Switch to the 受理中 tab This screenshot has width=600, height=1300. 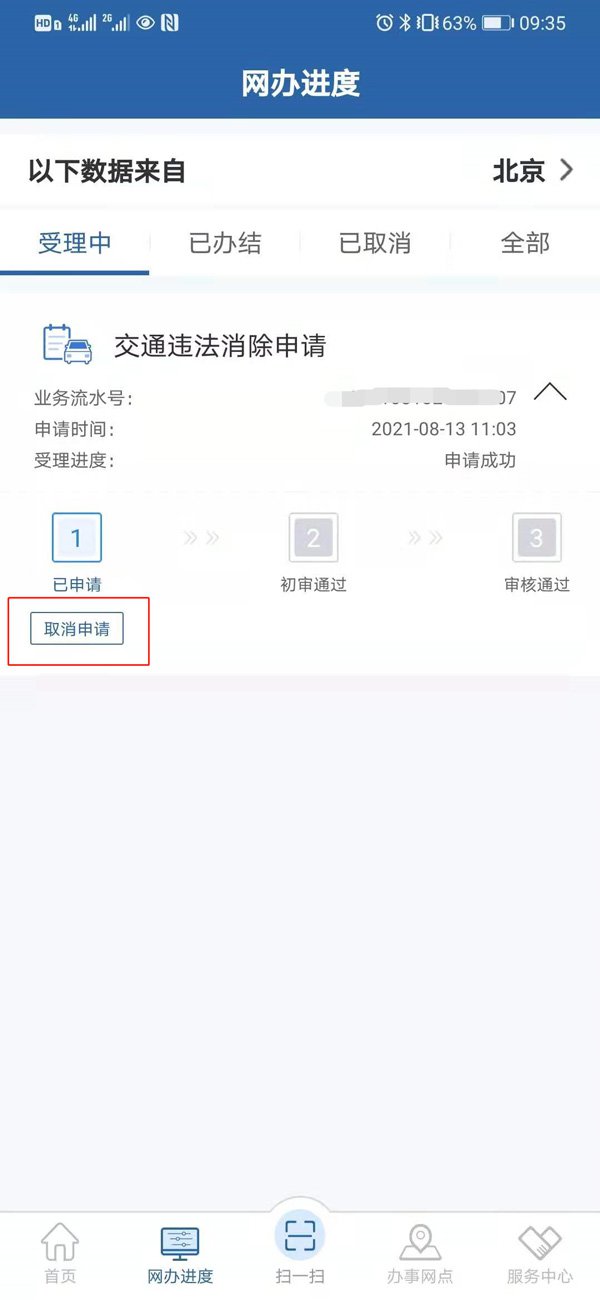(x=75, y=243)
